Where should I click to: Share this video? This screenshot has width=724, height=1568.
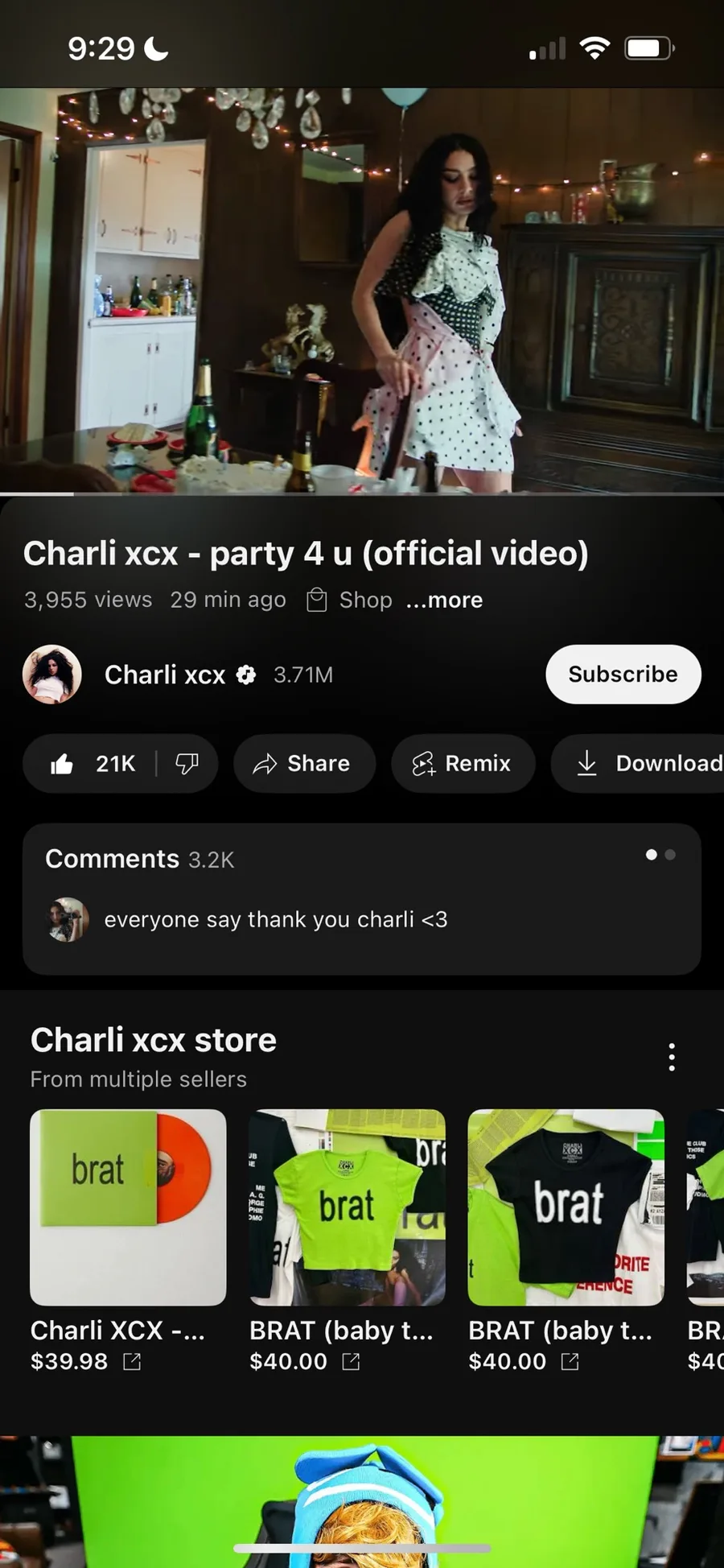click(x=304, y=763)
